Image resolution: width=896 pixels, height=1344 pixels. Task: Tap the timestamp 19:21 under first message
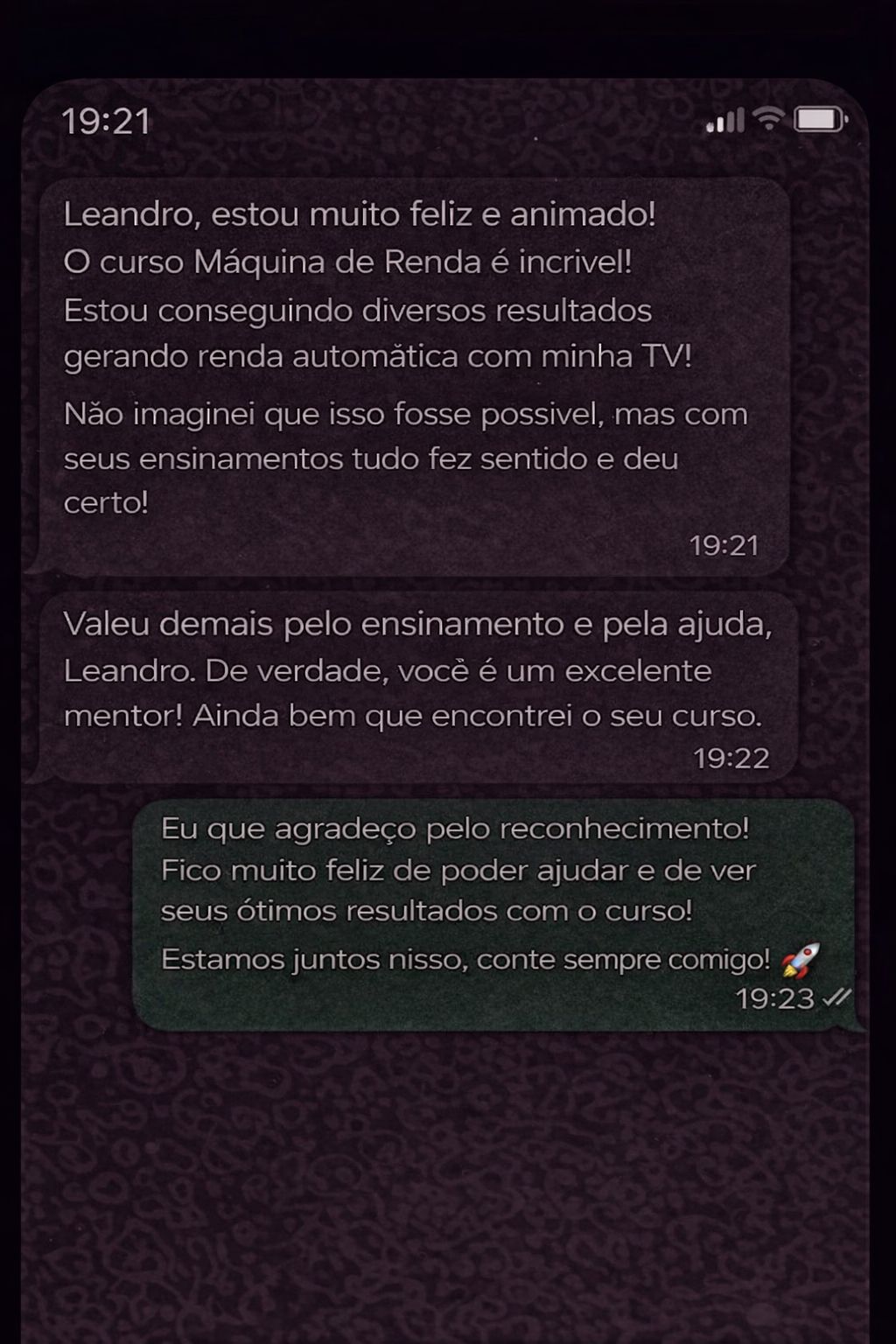coord(726,544)
